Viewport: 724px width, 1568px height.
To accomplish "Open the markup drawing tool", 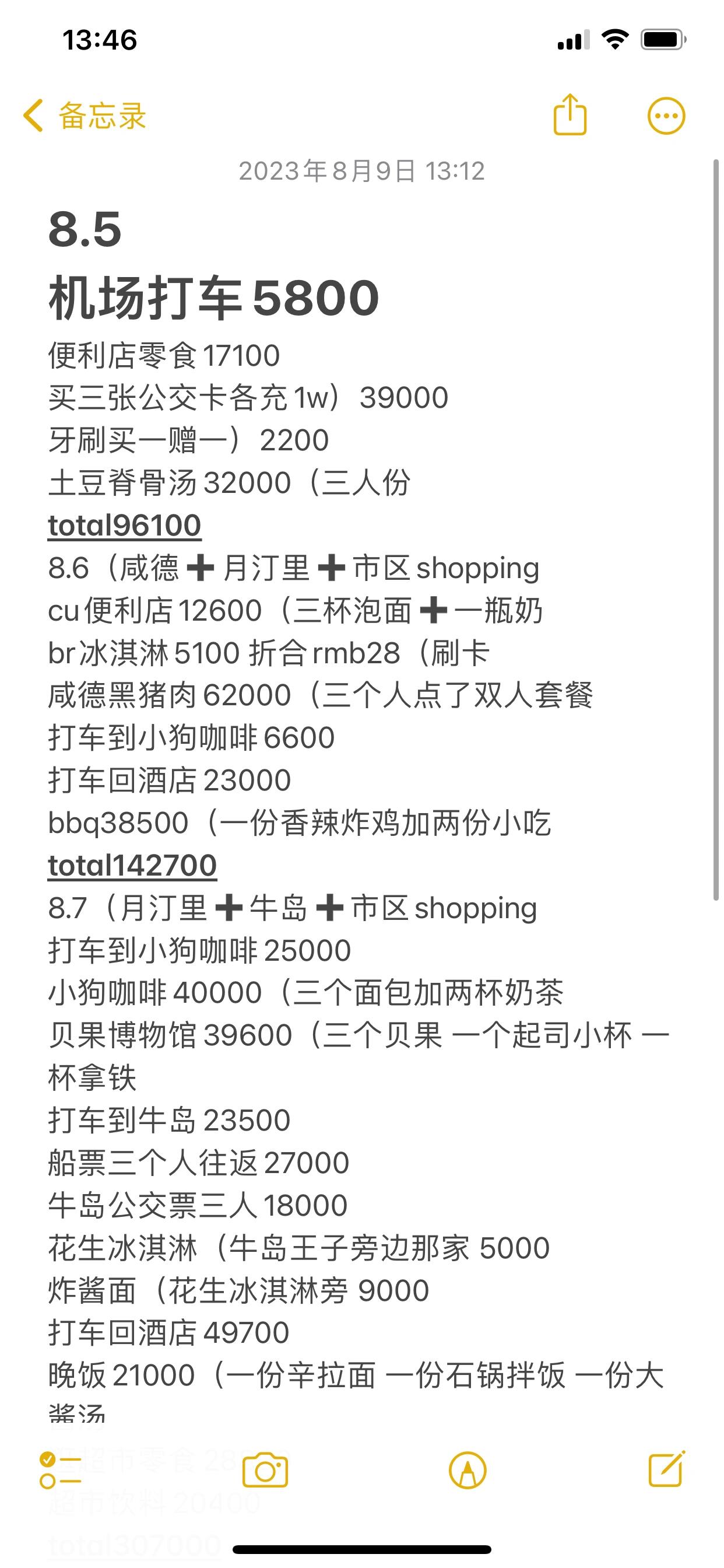I will [x=468, y=1471].
